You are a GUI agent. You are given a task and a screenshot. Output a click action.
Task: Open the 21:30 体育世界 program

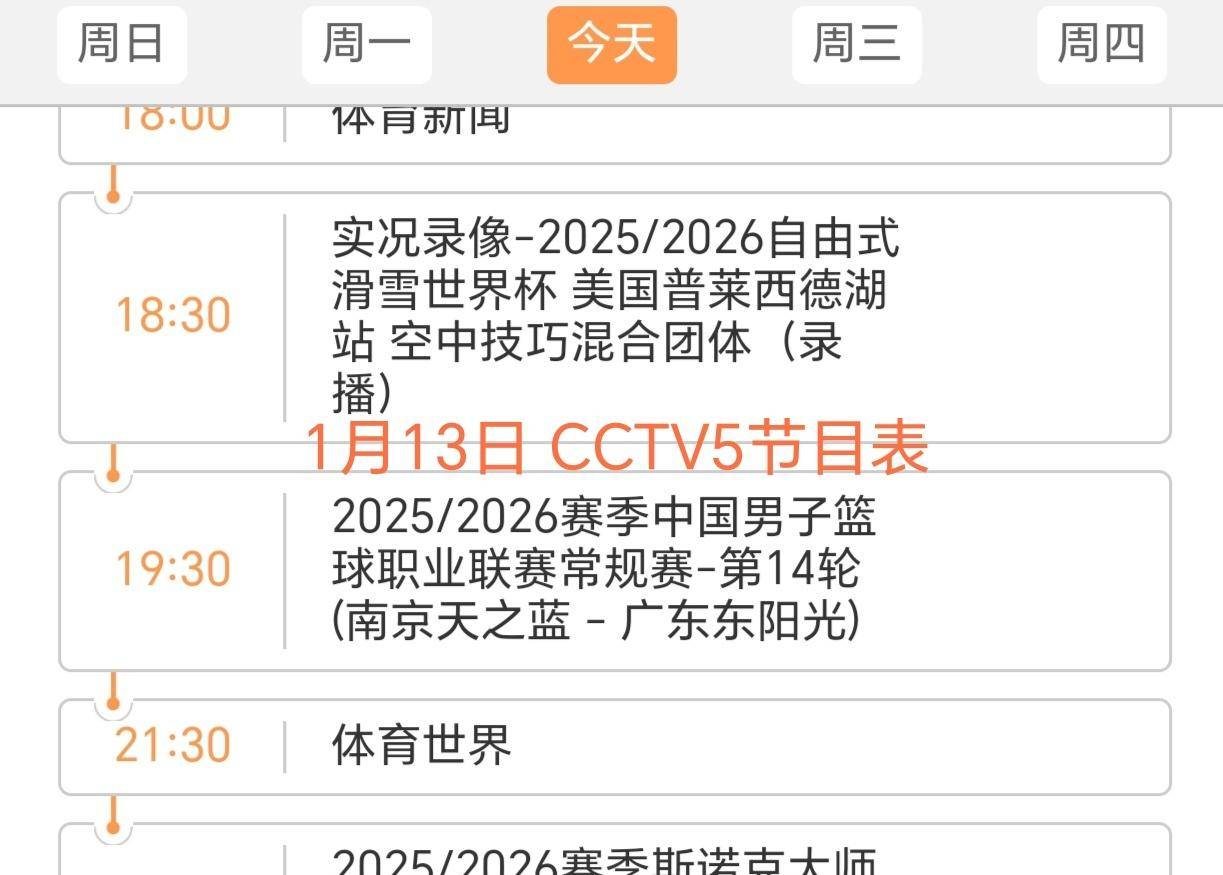(614, 746)
